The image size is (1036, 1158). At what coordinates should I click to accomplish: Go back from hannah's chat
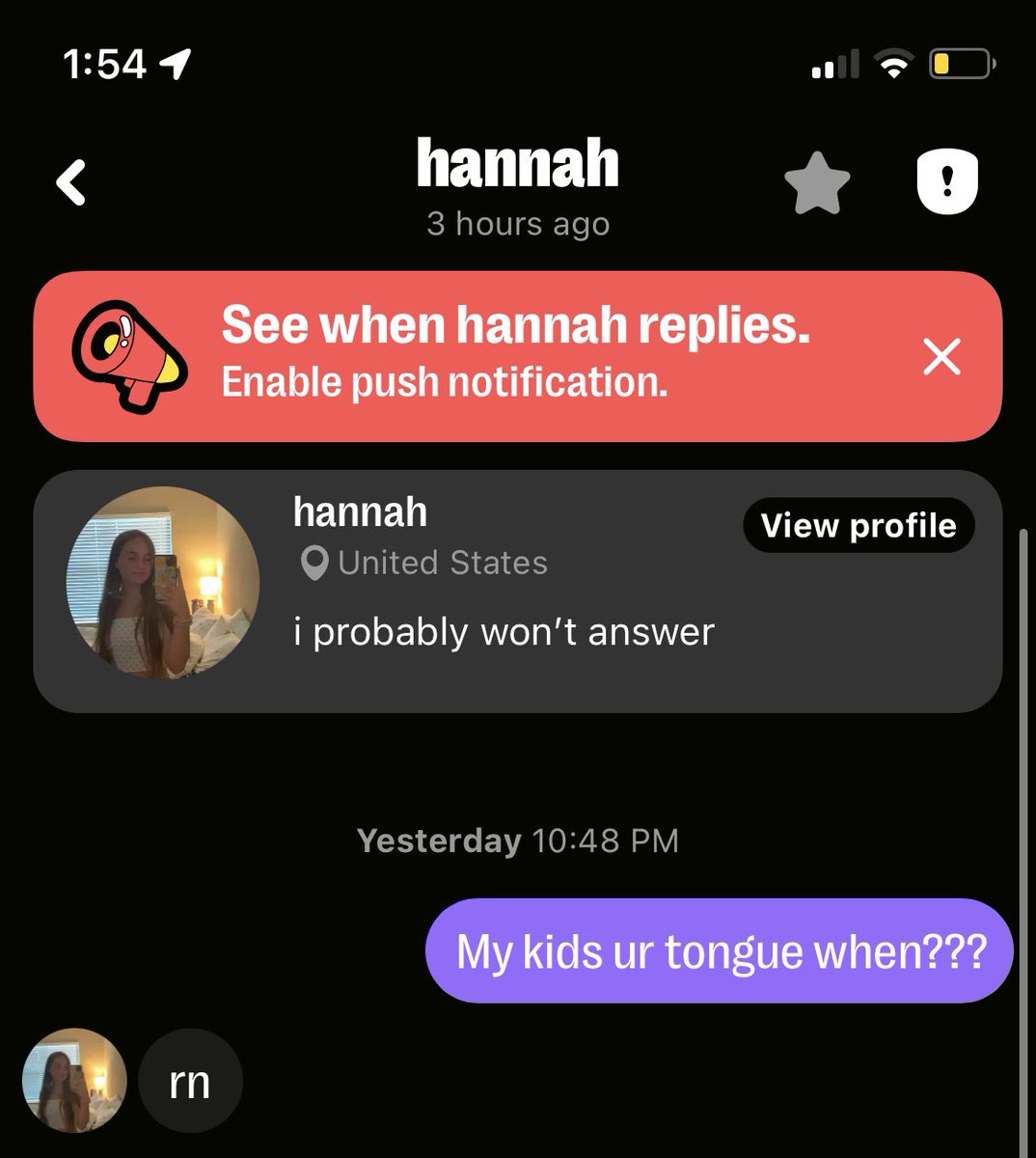pyautogui.click(x=71, y=182)
